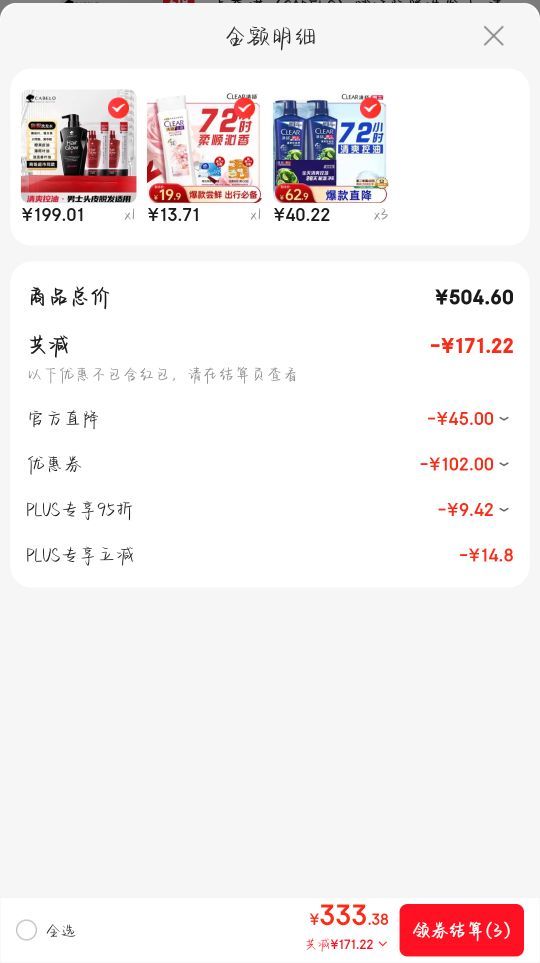Toggle the 全选 select-all checkbox
This screenshot has height=963, width=540.
click(26, 930)
